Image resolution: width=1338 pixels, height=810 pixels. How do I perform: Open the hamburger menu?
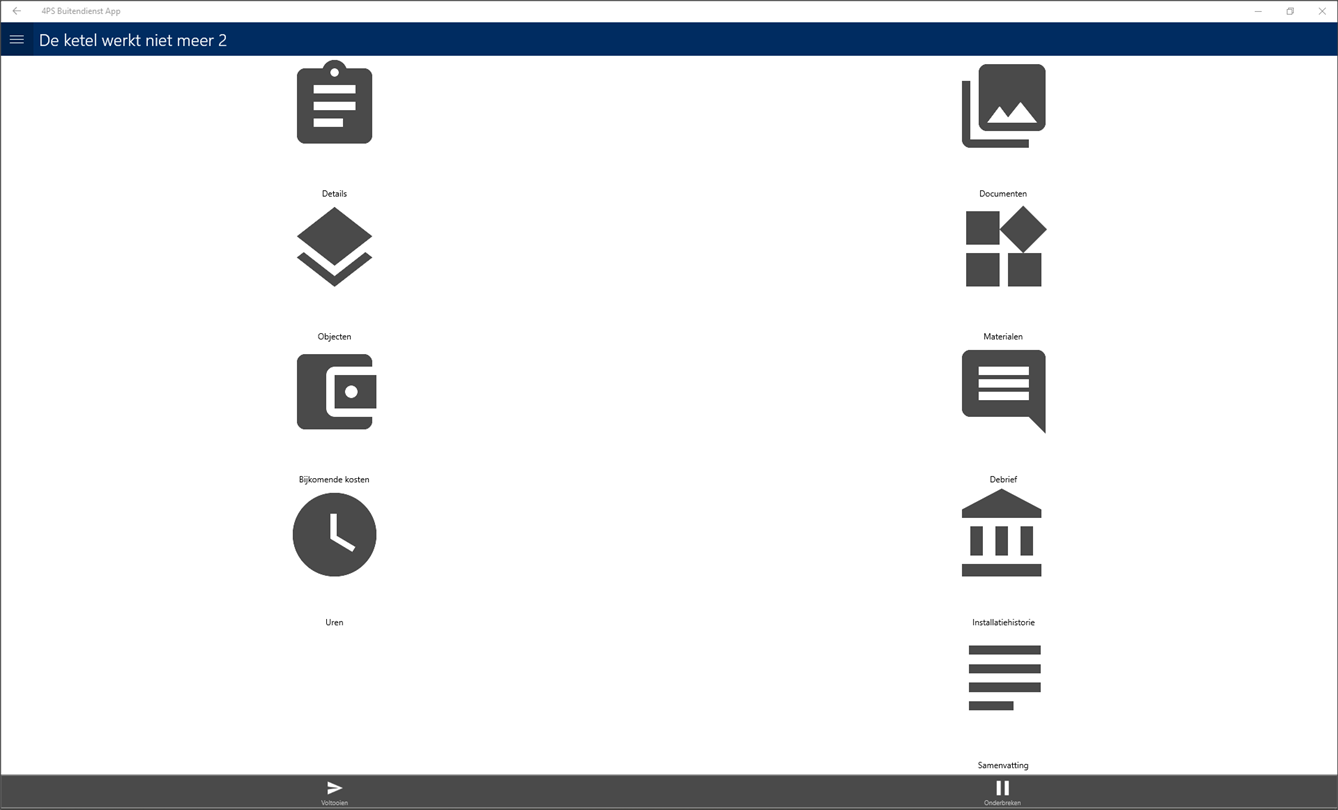(16, 40)
